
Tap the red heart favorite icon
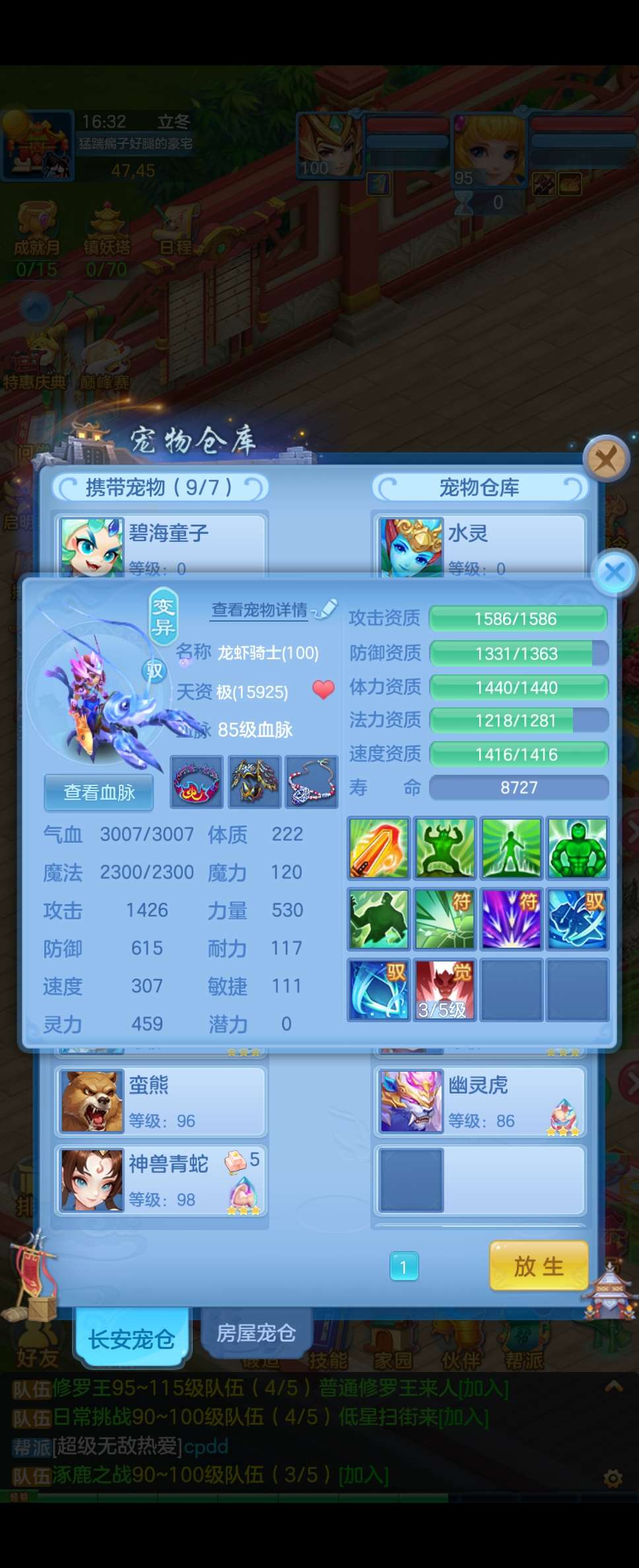point(323,690)
